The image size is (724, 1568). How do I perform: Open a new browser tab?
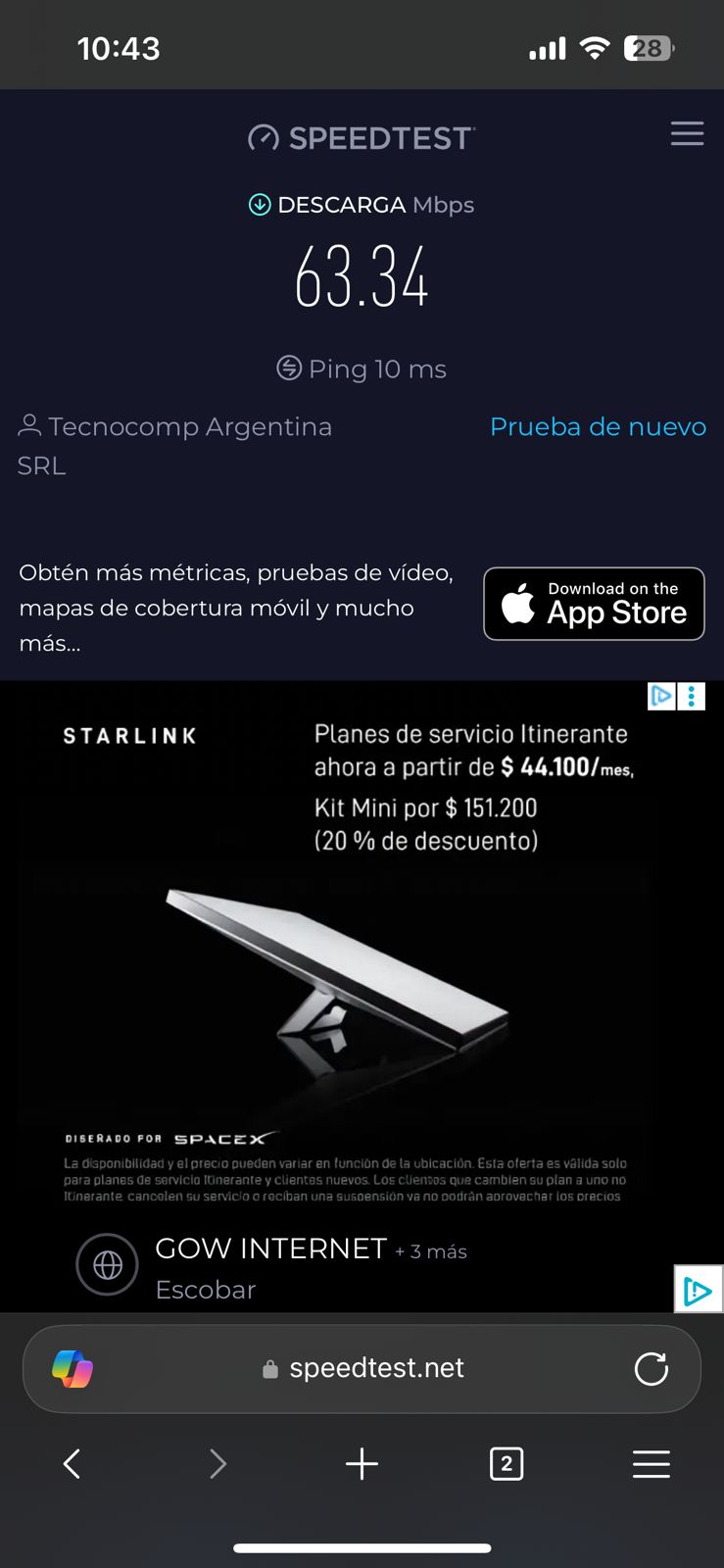pos(362,1464)
